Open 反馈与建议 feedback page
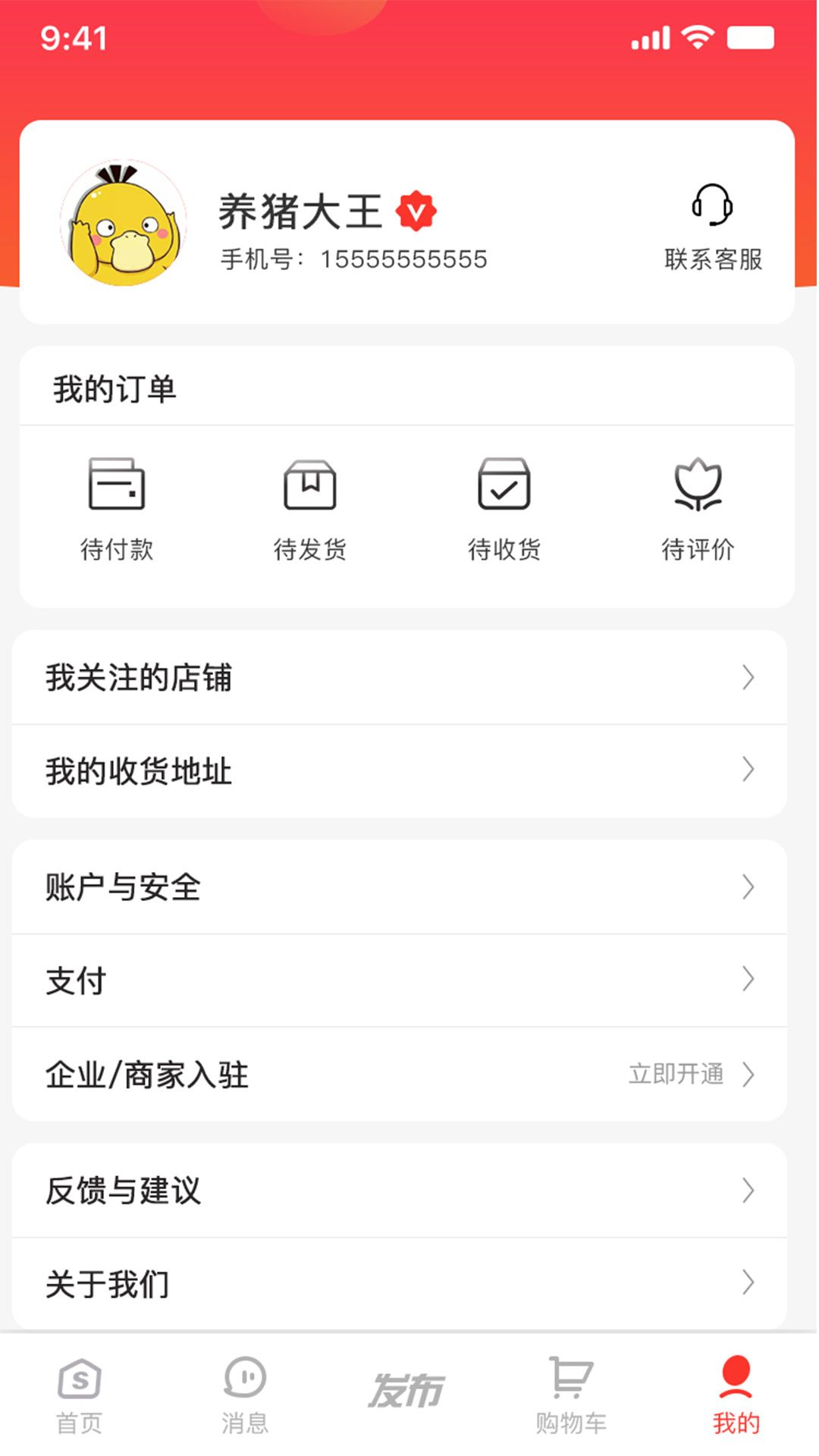The height and width of the screenshot is (1456, 819). tap(400, 1191)
